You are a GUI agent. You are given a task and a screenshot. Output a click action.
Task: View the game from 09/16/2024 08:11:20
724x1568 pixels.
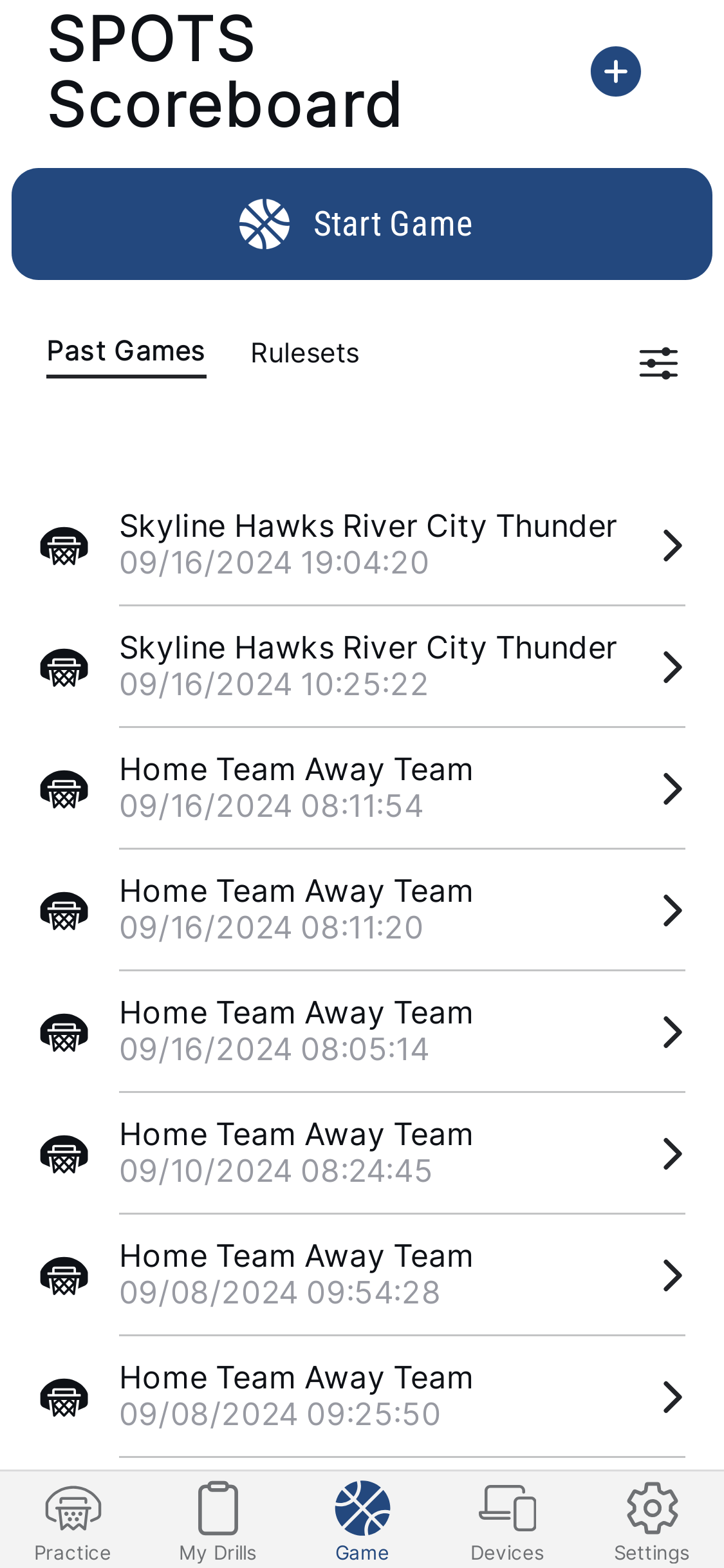pyautogui.click(x=367, y=910)
